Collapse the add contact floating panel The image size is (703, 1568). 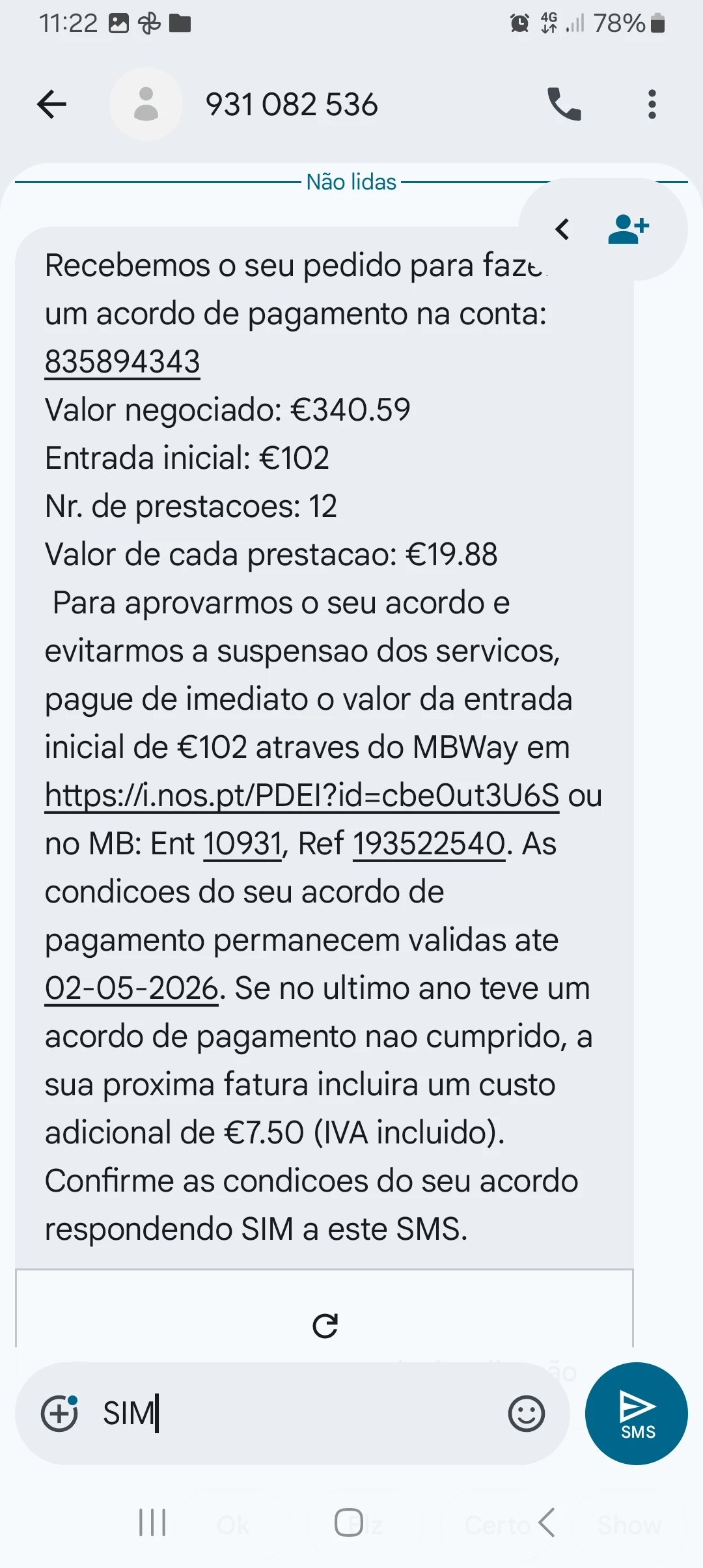[x=562, y=229]
